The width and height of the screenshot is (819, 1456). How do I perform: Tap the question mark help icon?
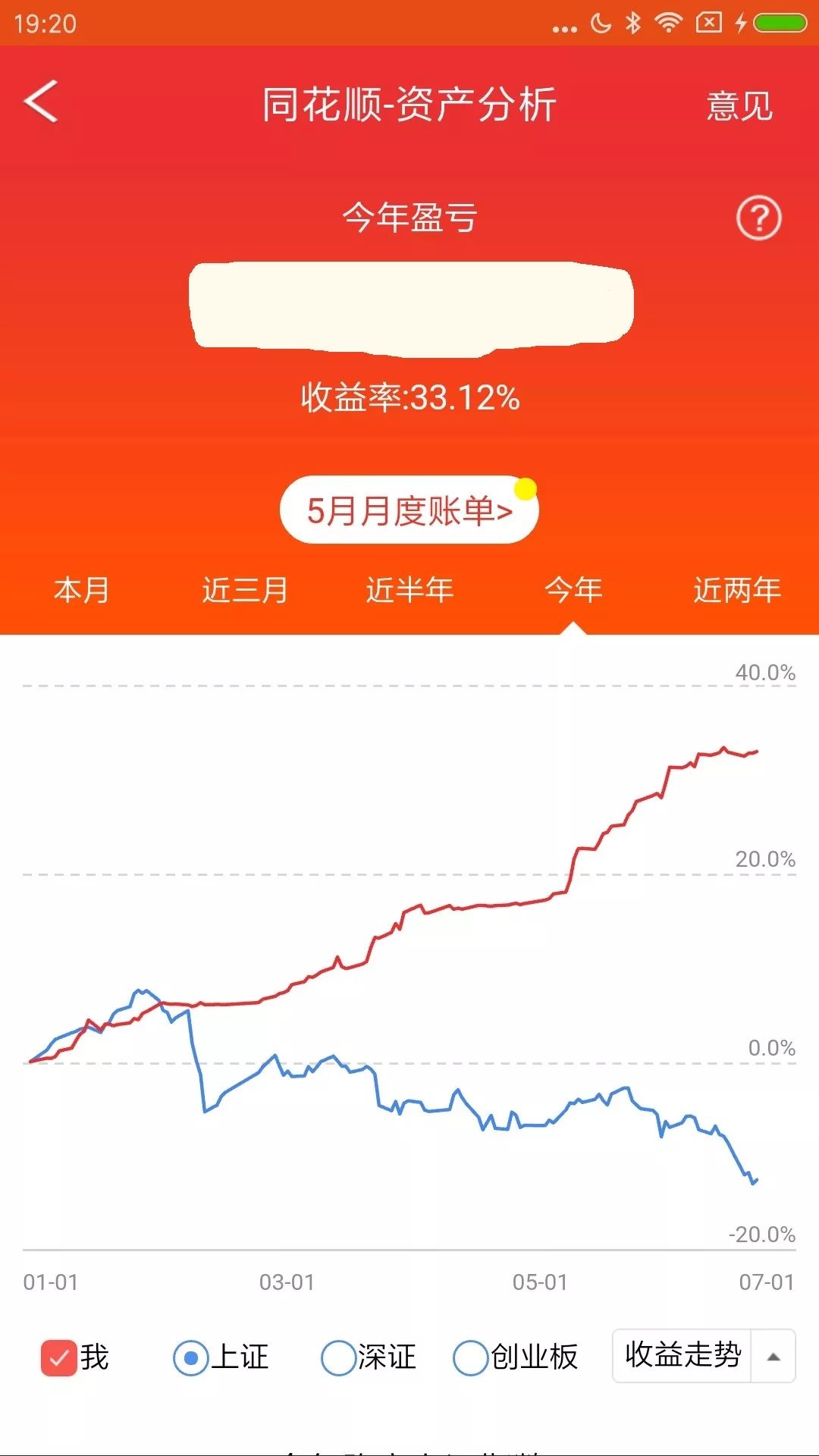pyautogui.click(x=758, y=218)
